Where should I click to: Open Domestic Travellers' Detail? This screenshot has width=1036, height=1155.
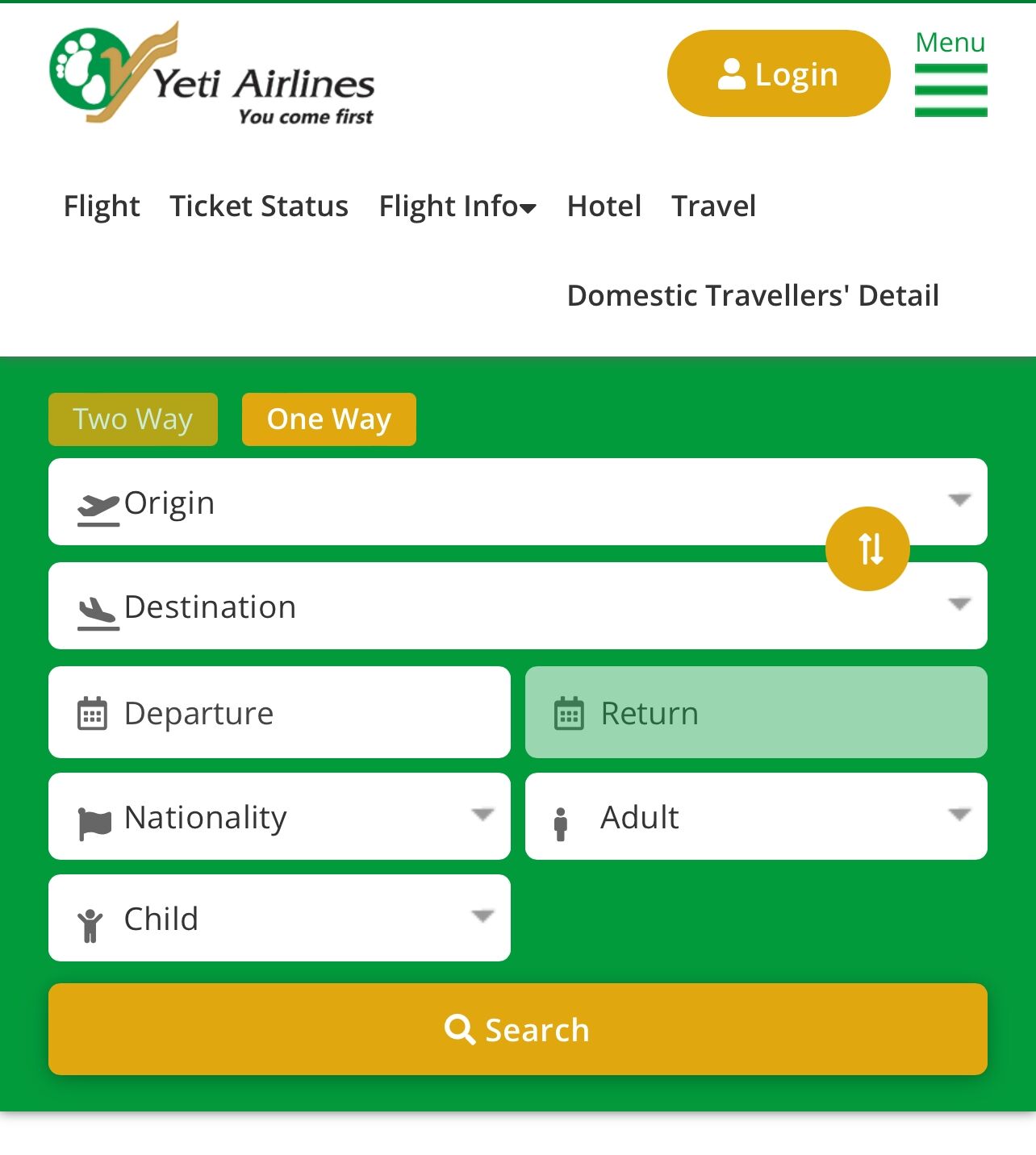click(x=753, y=296)
